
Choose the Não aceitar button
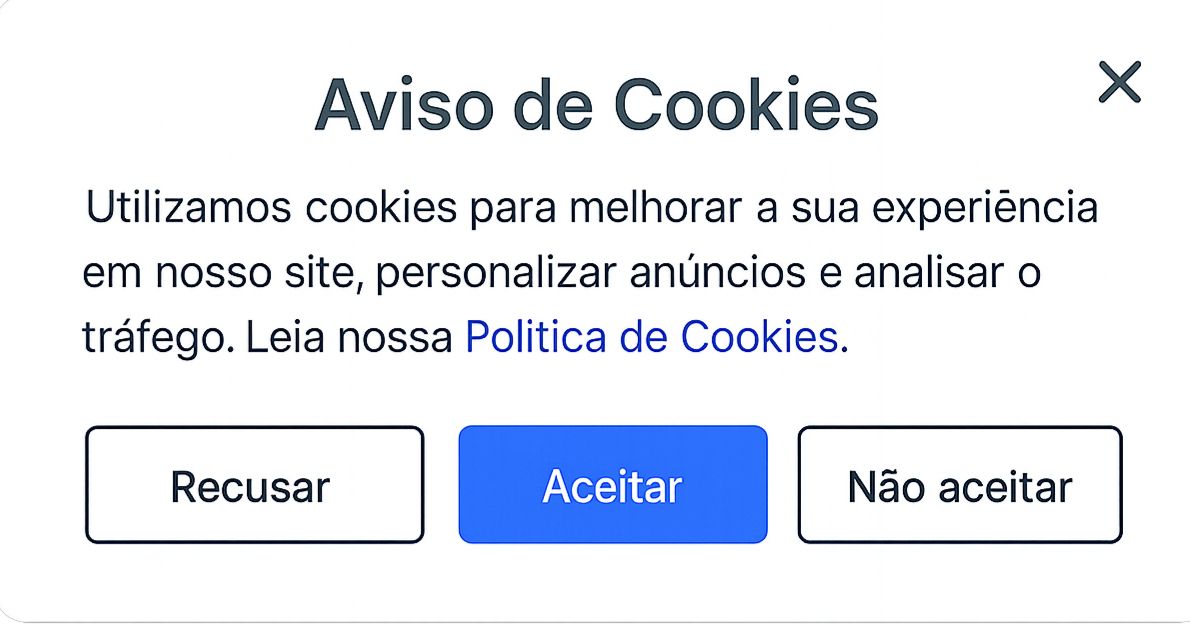(x=959, y=486)
